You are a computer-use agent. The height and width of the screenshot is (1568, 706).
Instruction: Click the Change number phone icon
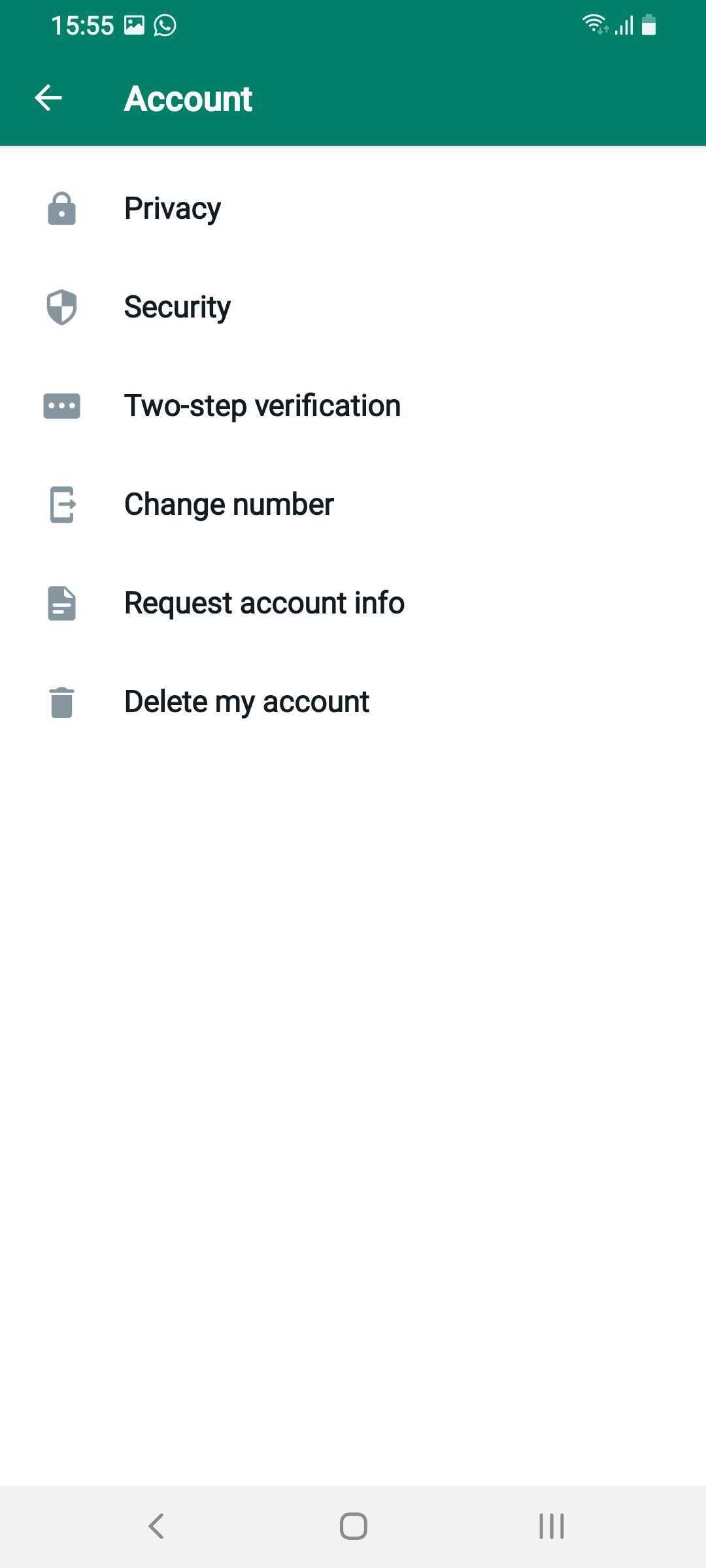click(62, 504)
